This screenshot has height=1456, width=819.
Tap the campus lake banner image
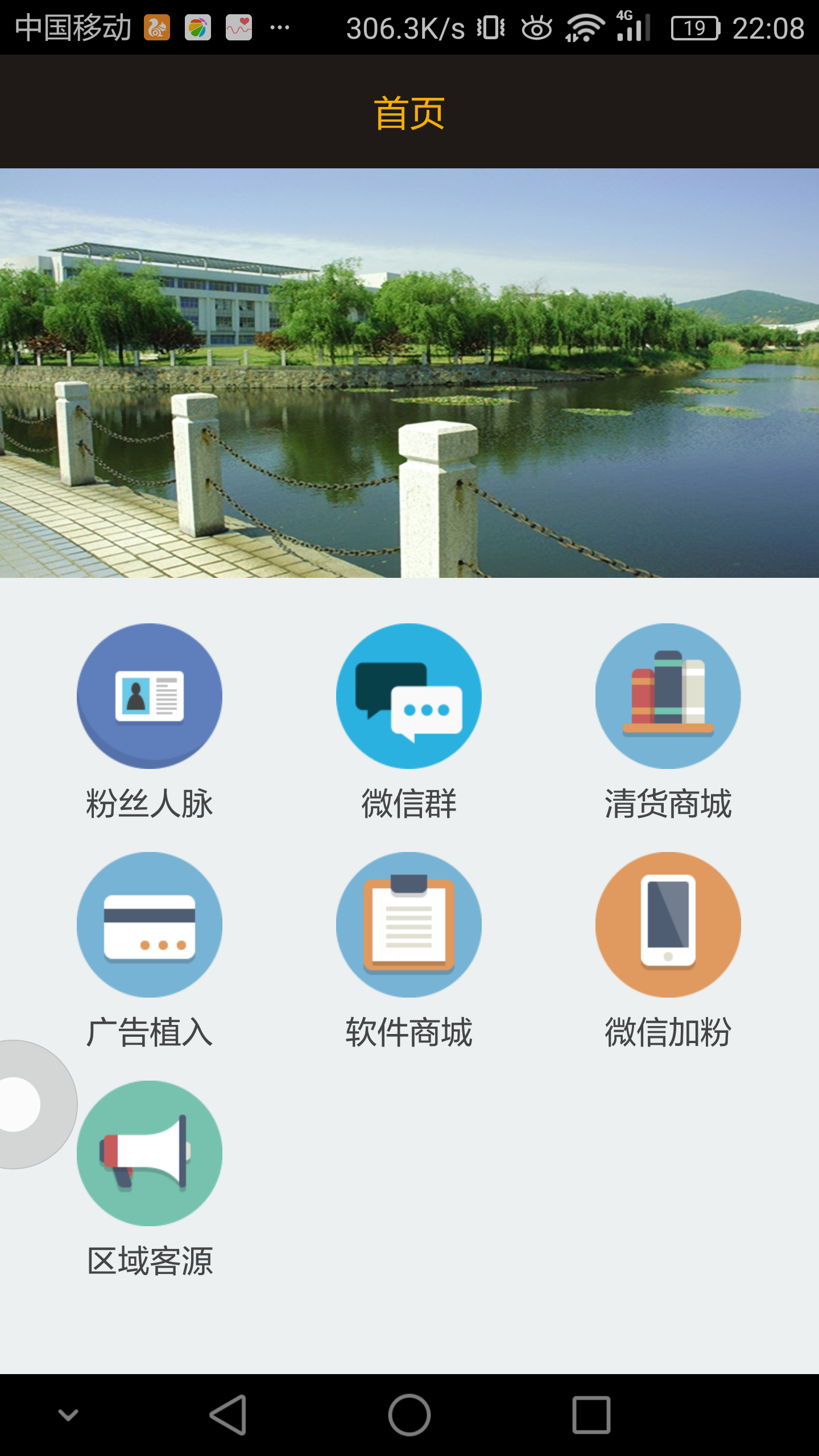(x=409, y=373)
